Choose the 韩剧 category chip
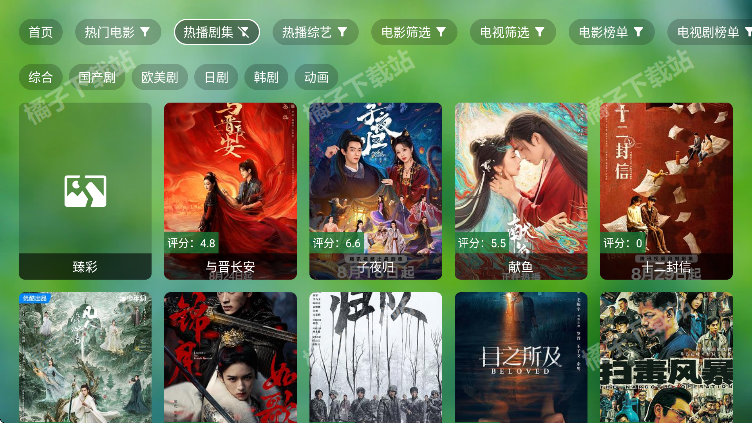The width and height of the screenshot is (752, 423). point(266,77)
